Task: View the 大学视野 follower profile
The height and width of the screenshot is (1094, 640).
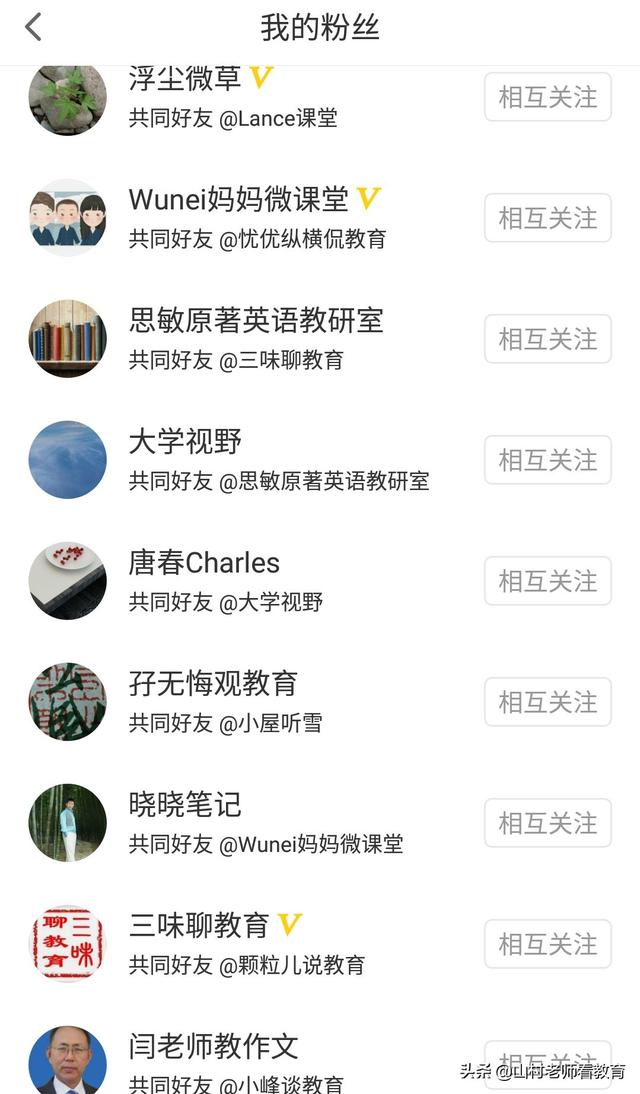Action: tap(185, 441)
